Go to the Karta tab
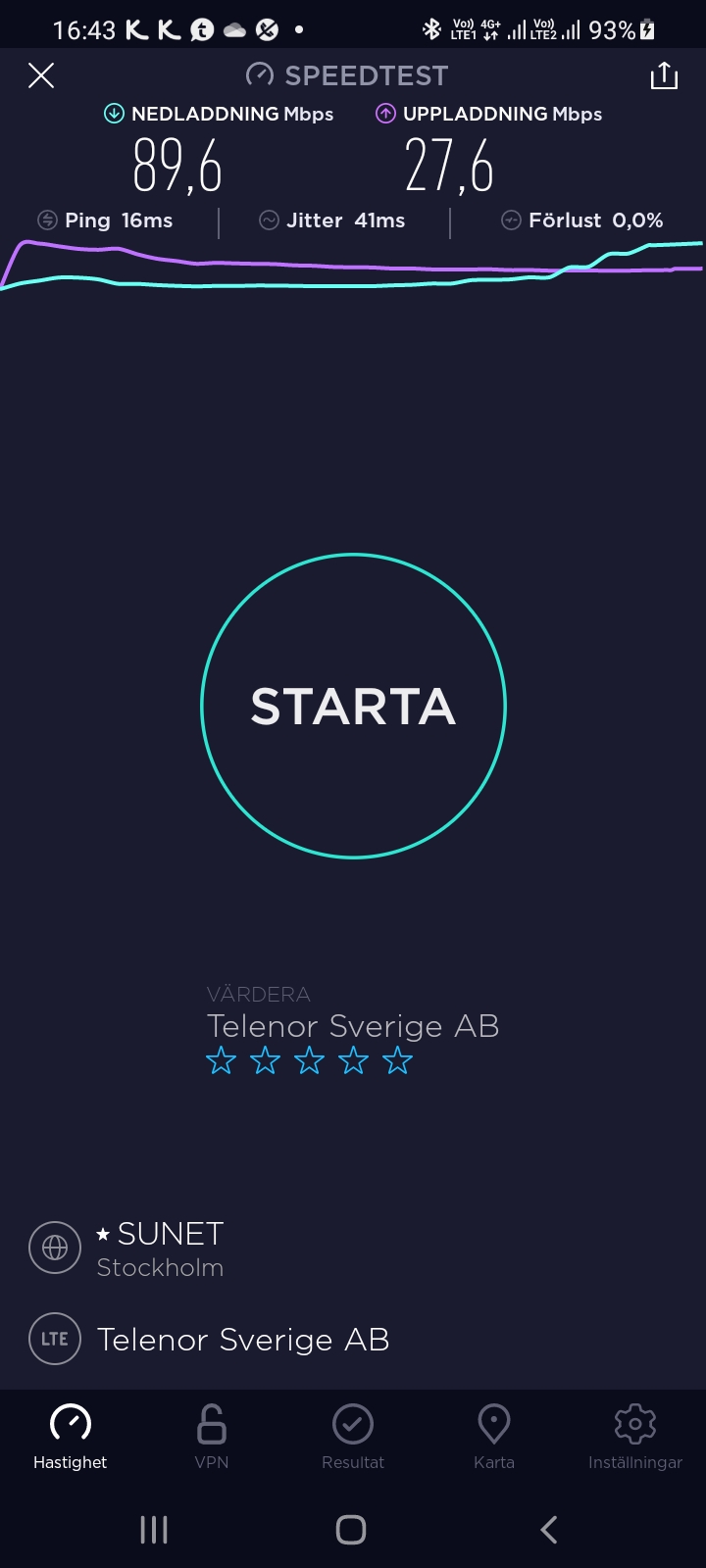The height and width of the screenshot is (1568, 706). click(x=494, y=1437)
